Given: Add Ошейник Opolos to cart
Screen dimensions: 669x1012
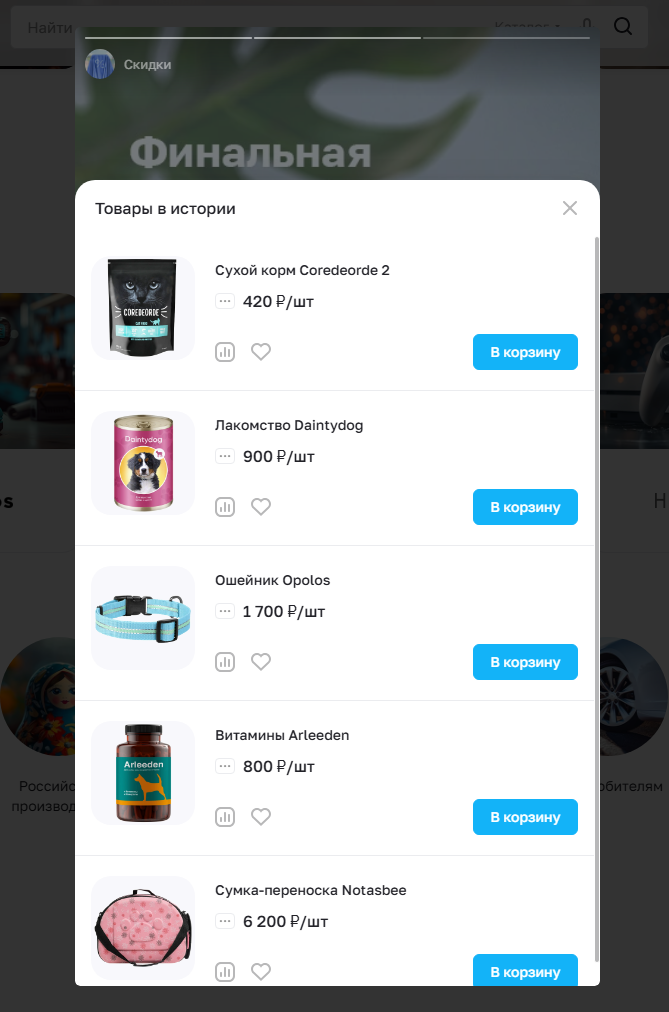Looking at the screenshot, I should [x=525, y=662].
